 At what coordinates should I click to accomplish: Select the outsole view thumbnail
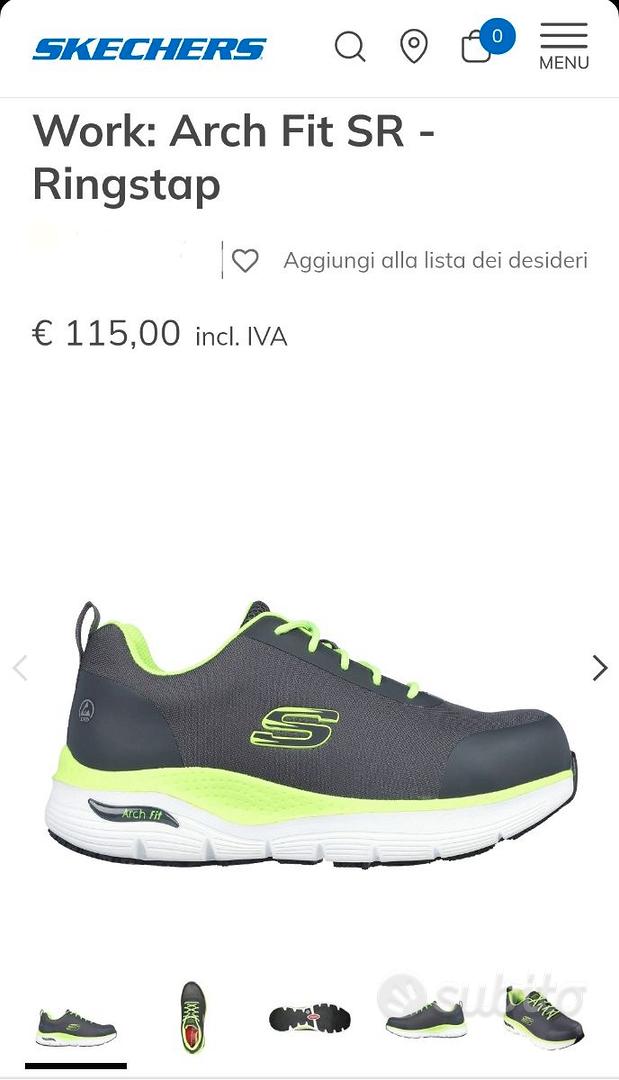pyautogui.click(x=309, y=1019)
